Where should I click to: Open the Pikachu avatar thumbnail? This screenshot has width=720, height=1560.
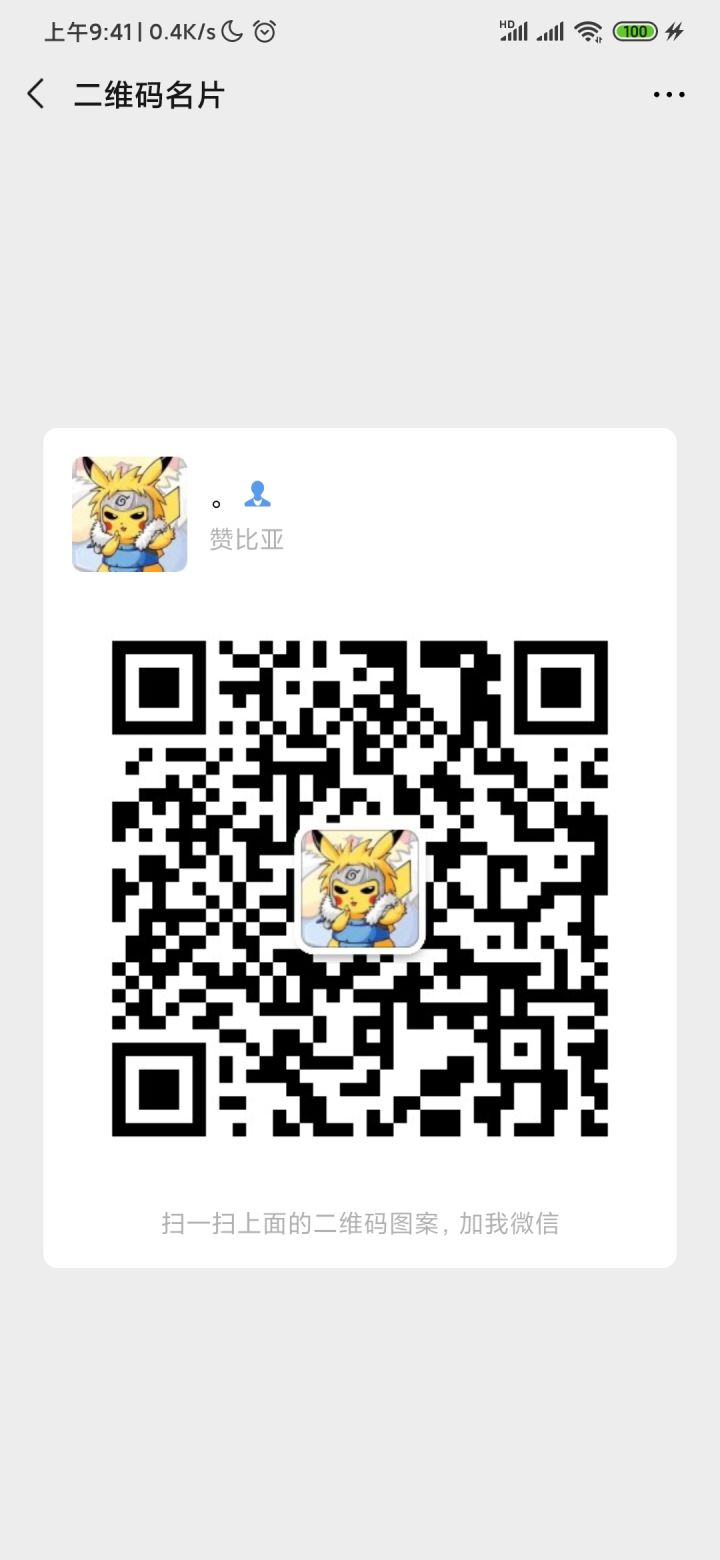(128, 514)
